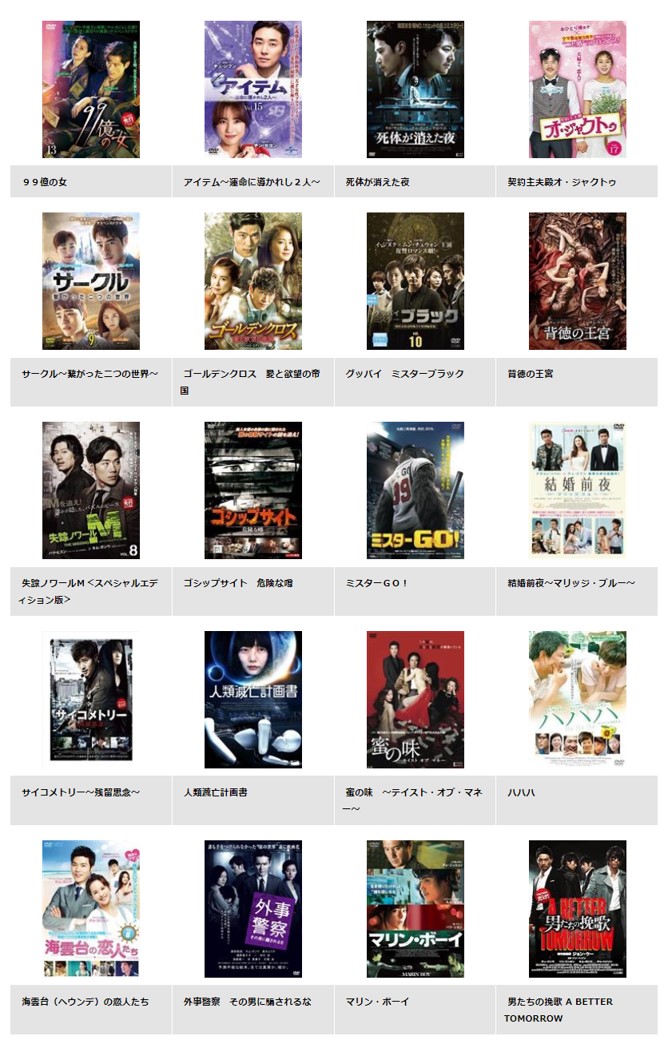Select グッバイ ミスターブラック tile

click(415, 281)
